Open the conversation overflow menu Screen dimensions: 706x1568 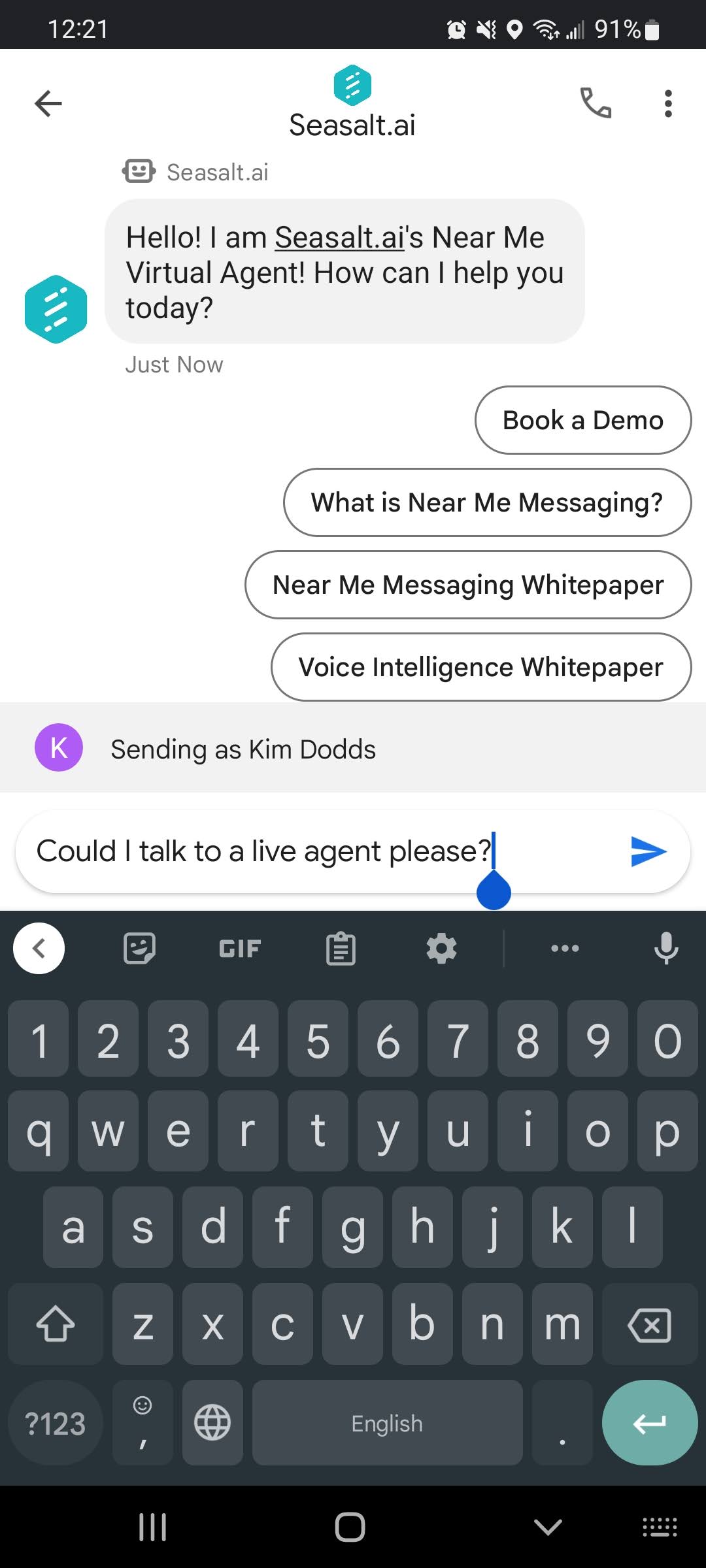pos(667,103)
